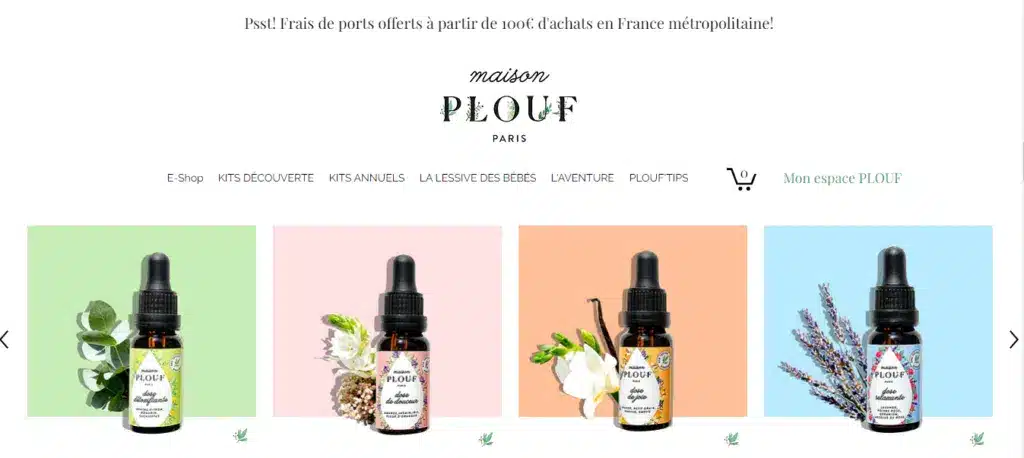Viewport: 1024px width, 458px height.
Task: Open PLOUF'TIPS page
Action: click(x=658, y=178)
